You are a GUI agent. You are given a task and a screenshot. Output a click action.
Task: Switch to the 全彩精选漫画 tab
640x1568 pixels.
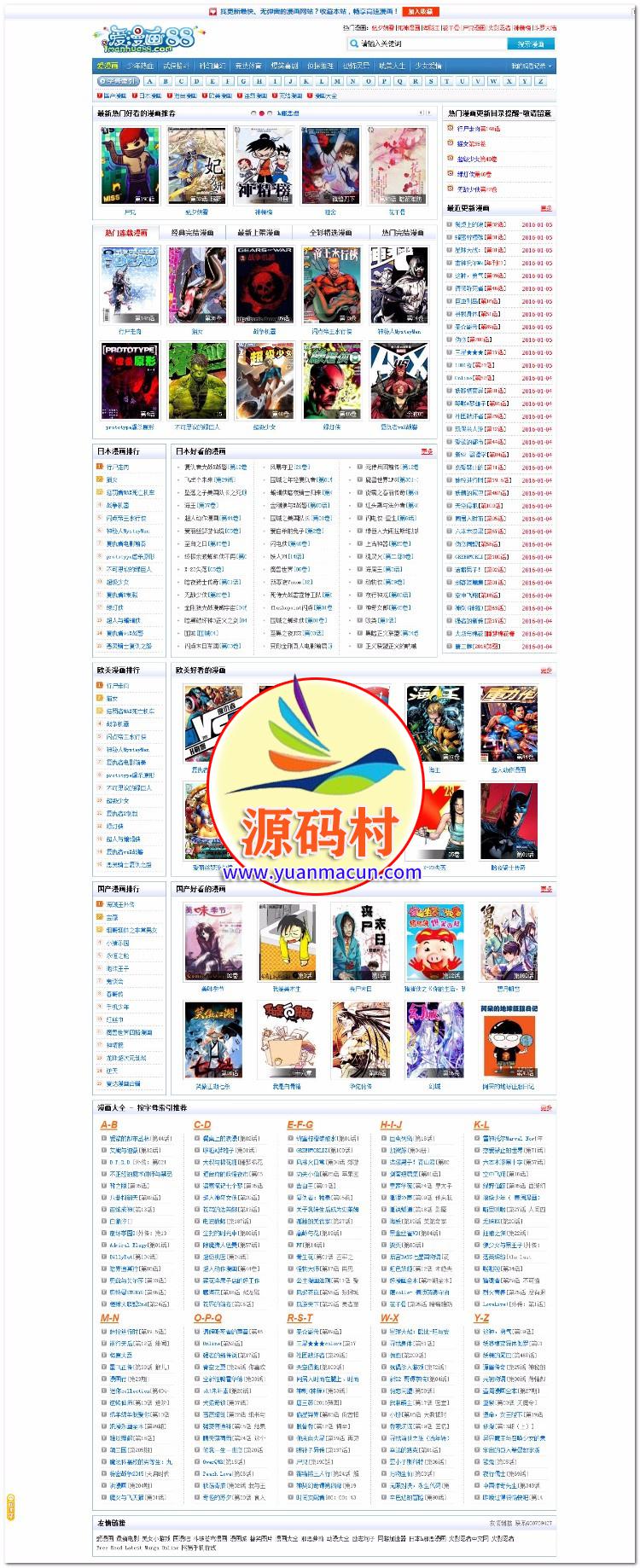pos(330,232)
